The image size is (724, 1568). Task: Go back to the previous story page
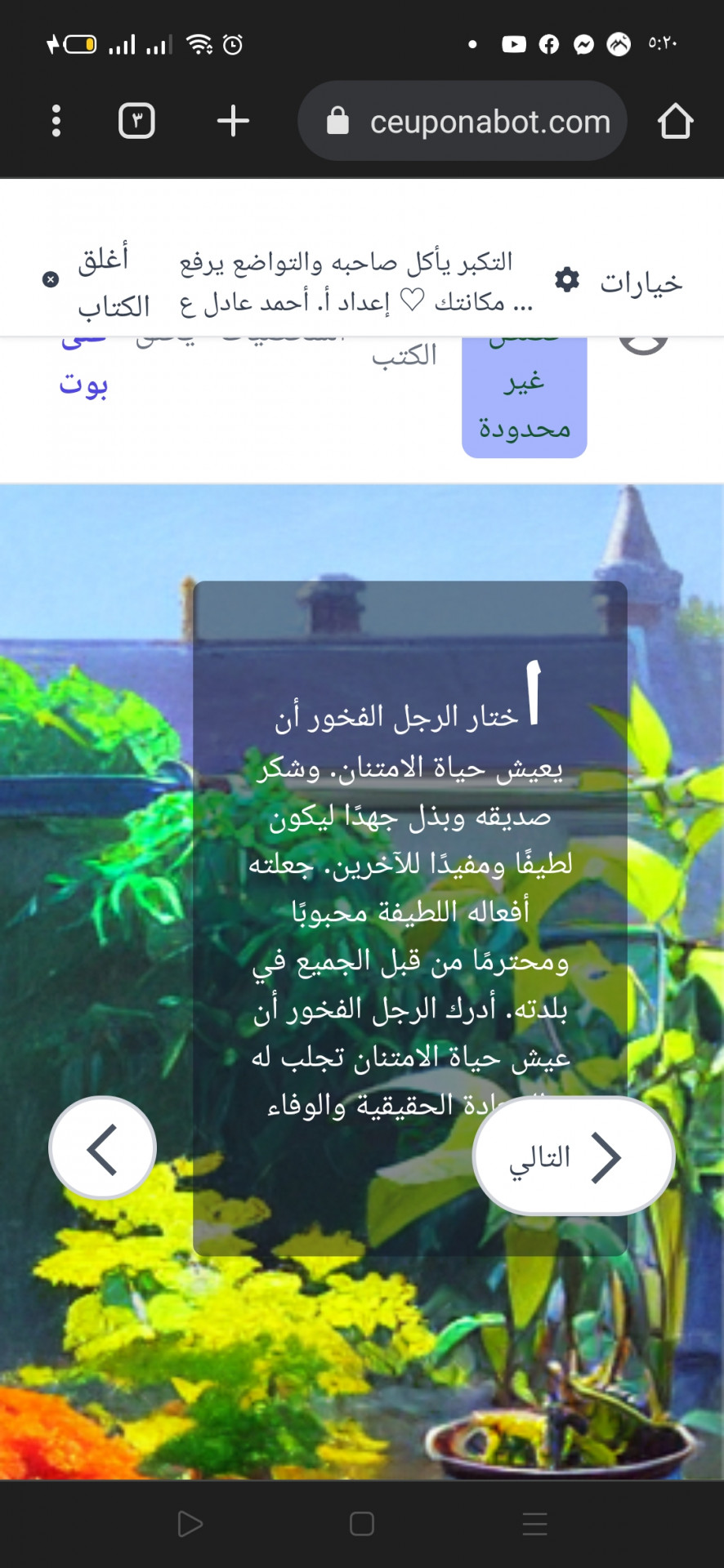(x=102, y=1147)
